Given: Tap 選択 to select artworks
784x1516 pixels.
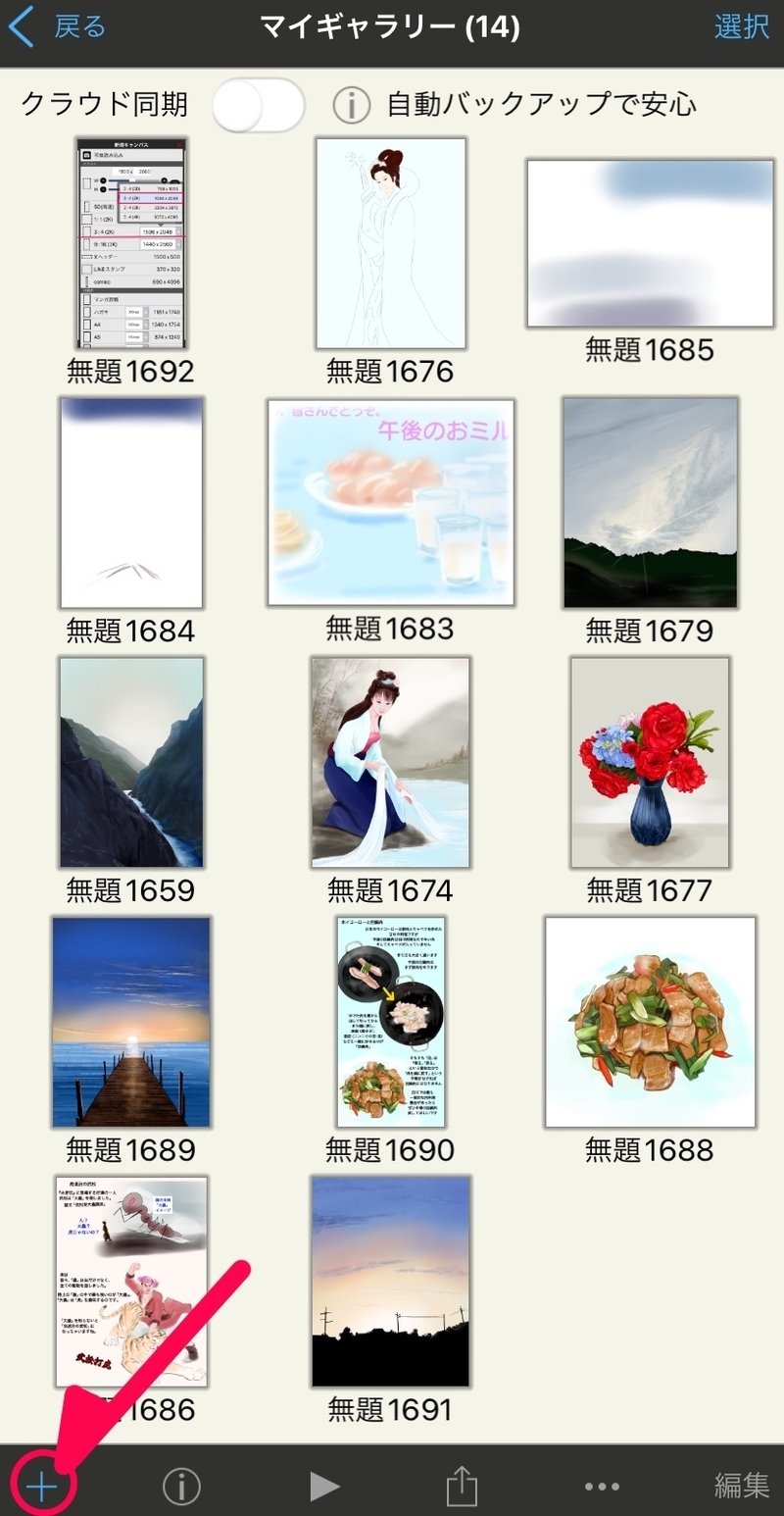Looking at the screenshot, I should [x=742, y=26].
